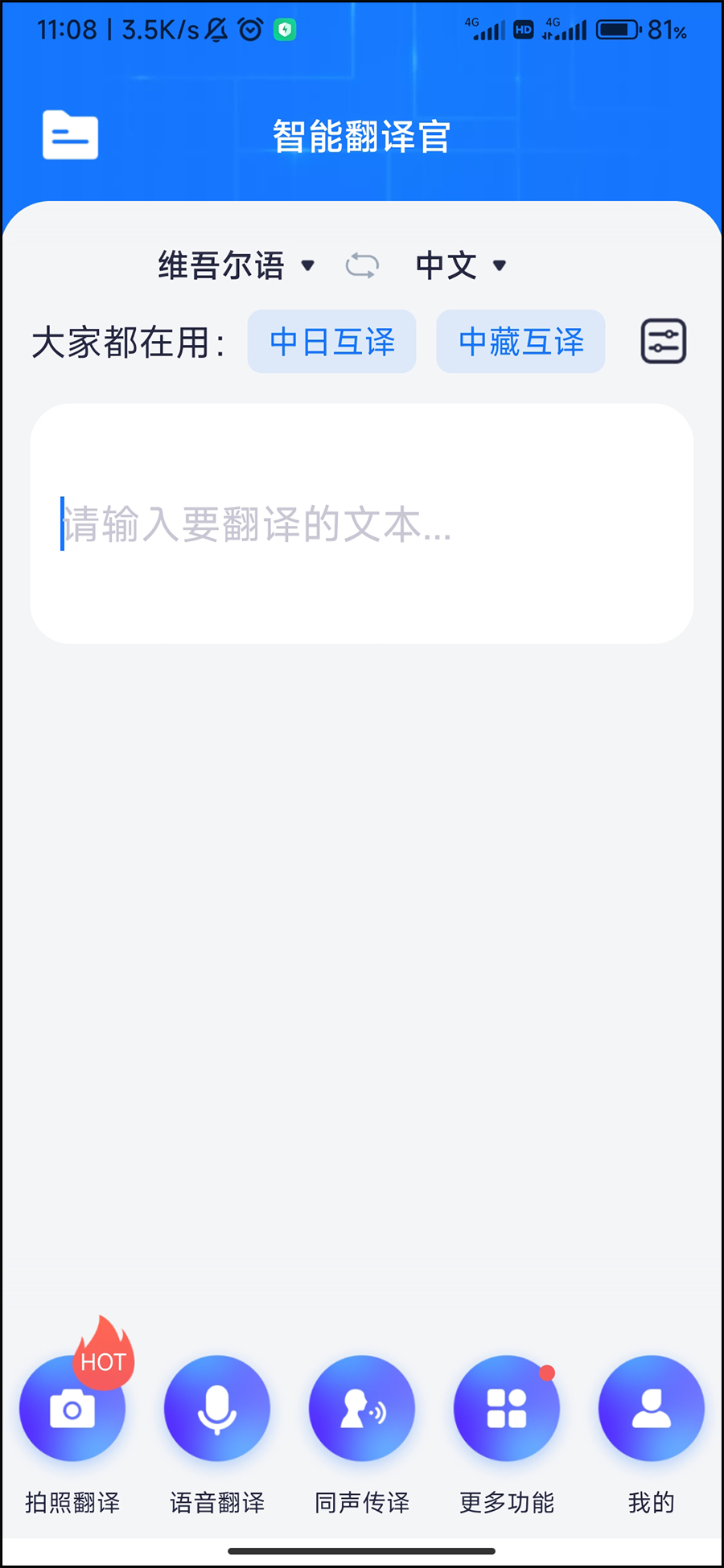Viewport: 724px width, 1568px height.
Task: Open 同声传译 simultaneous interpretation
Action: point(362,1409)
